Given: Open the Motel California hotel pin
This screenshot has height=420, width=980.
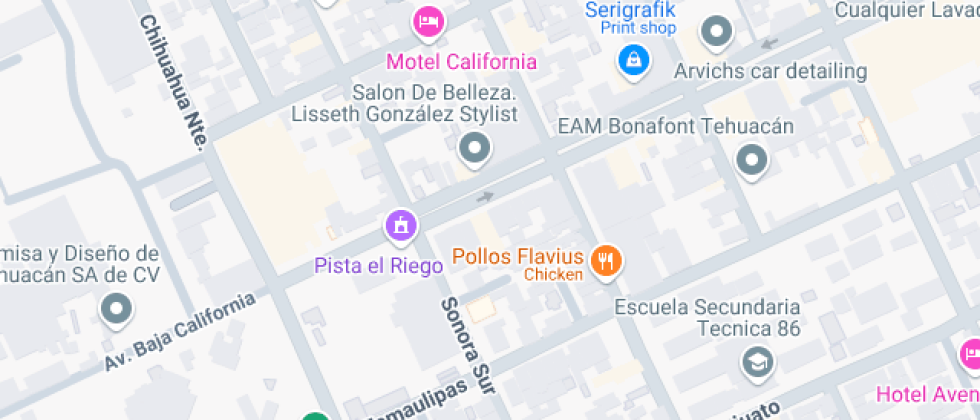Looking at the screenshot, I should point(428,21).
